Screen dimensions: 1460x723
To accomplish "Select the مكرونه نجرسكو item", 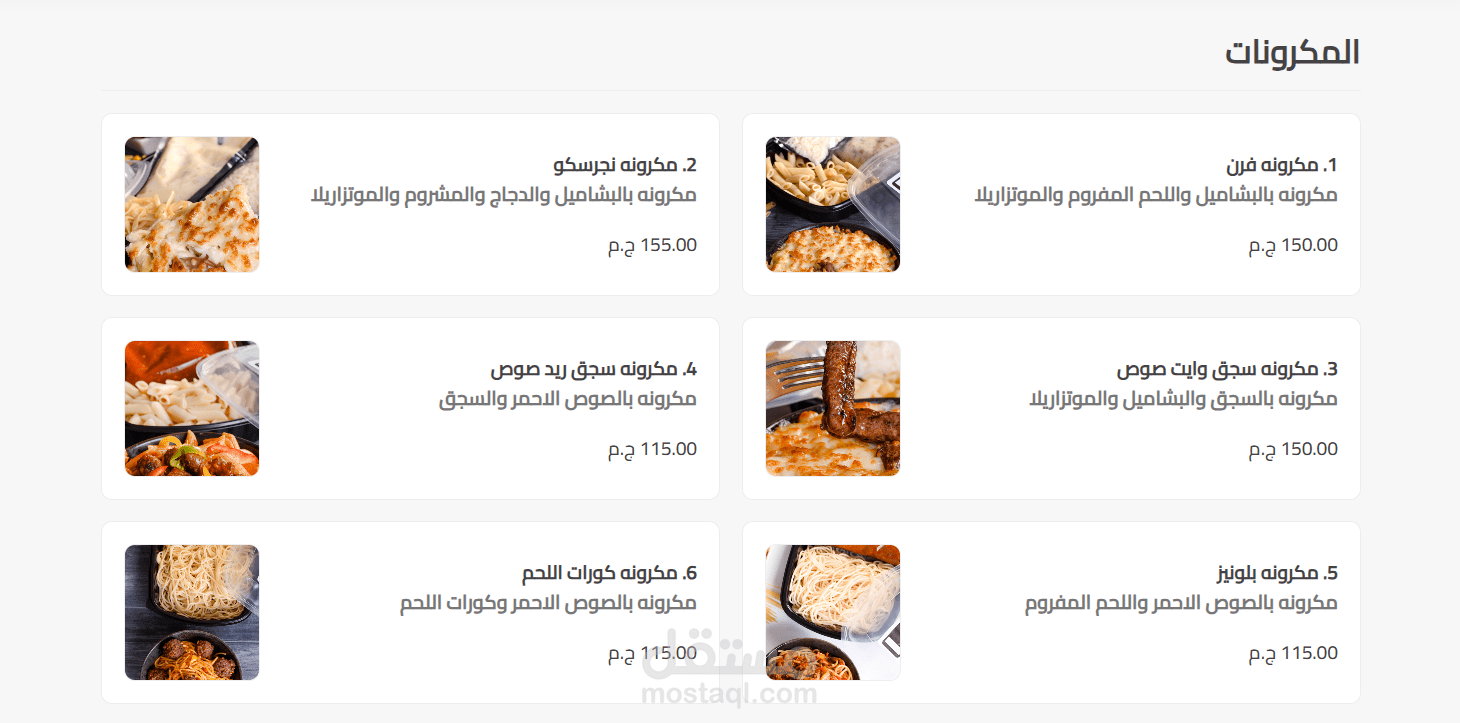I will (410, 204).
